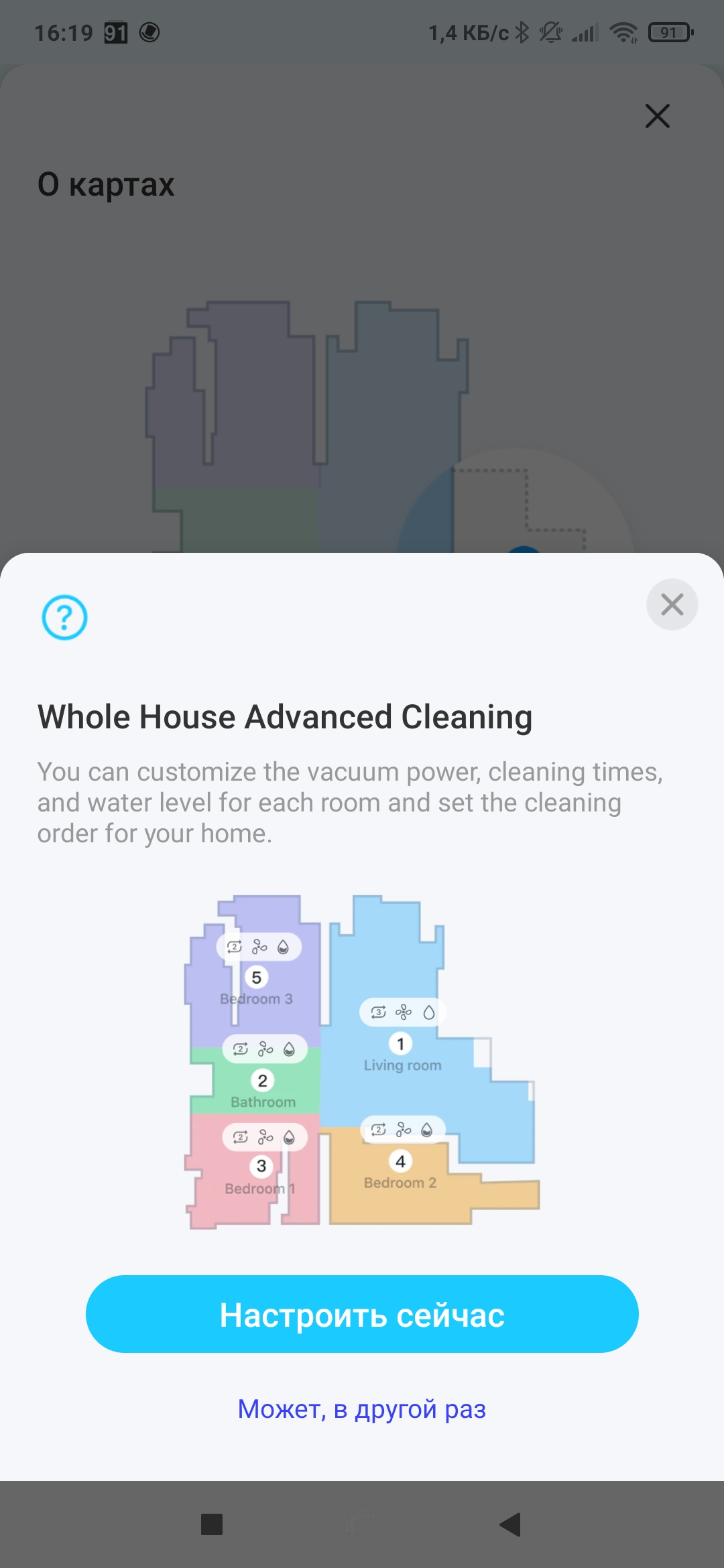Choose Может, в другой раз link

(362, 1409)
